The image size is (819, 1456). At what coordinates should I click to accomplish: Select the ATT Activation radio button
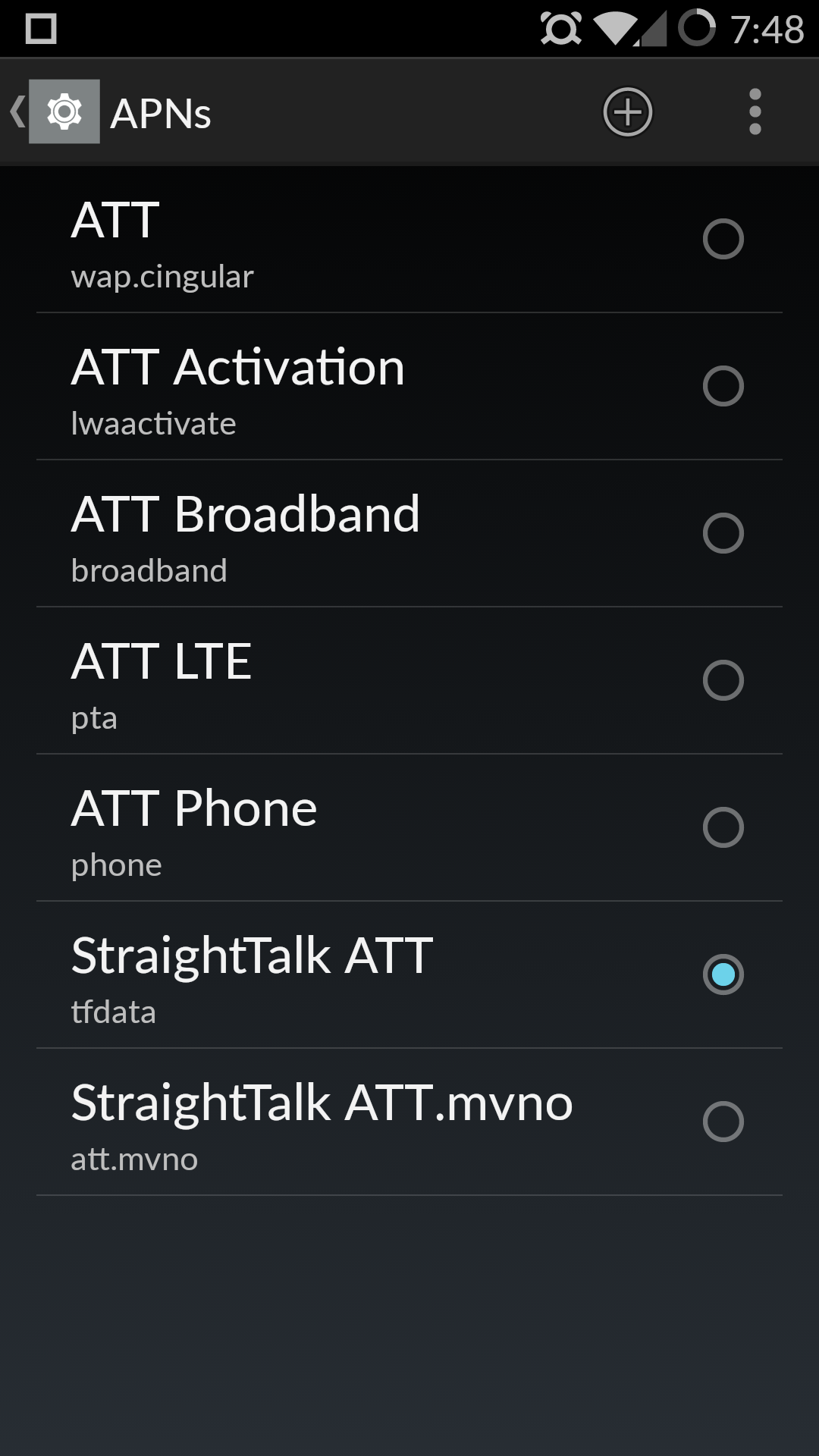[723, 386]
